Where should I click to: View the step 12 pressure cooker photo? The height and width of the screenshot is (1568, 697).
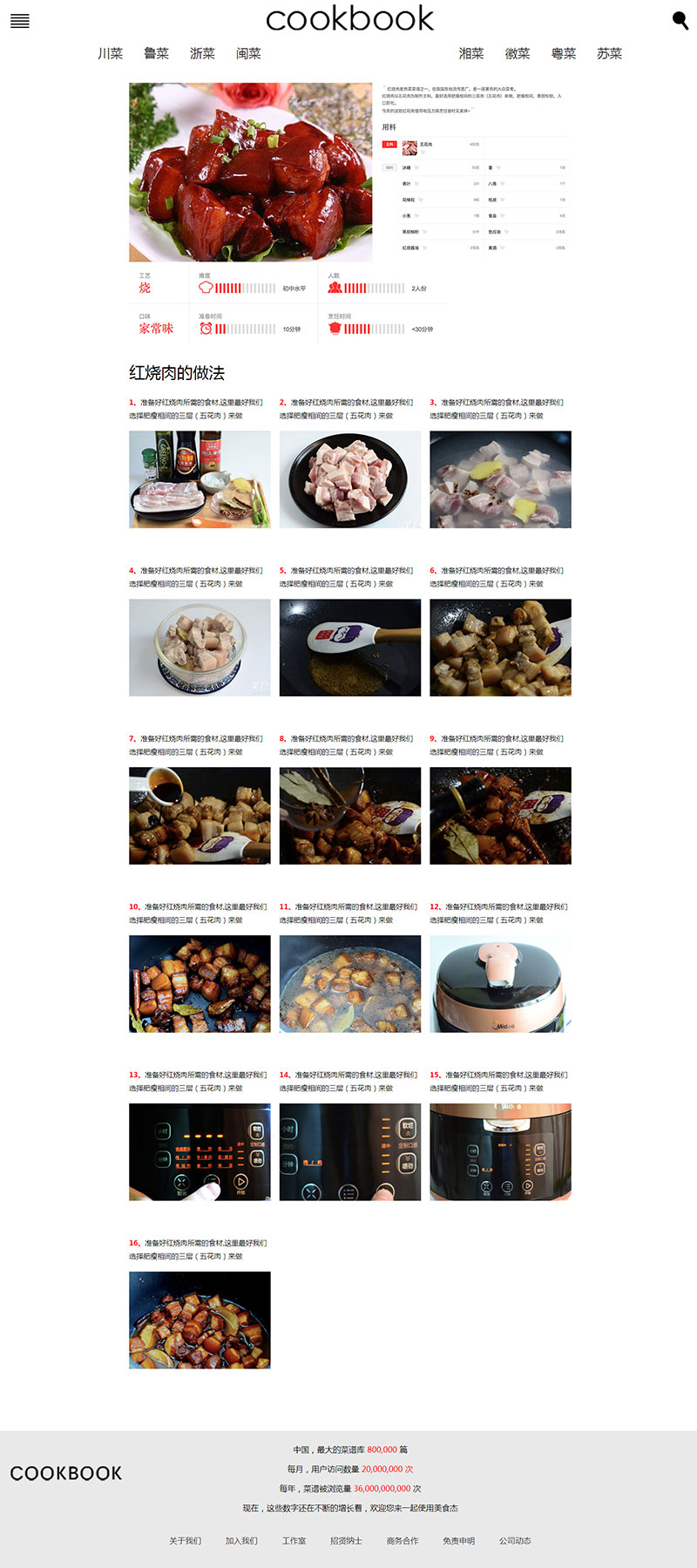tap(500, 984)
